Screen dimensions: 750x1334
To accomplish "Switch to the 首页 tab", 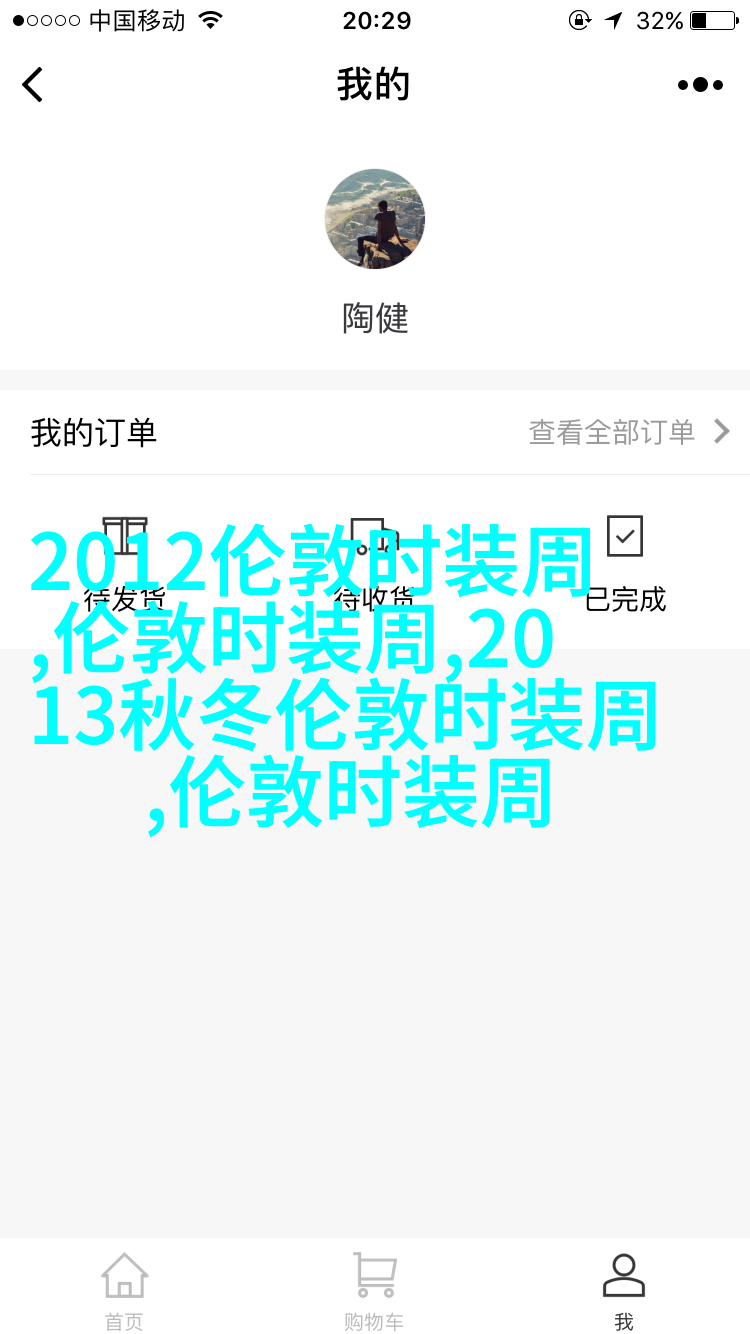I will pos(125,1291).
